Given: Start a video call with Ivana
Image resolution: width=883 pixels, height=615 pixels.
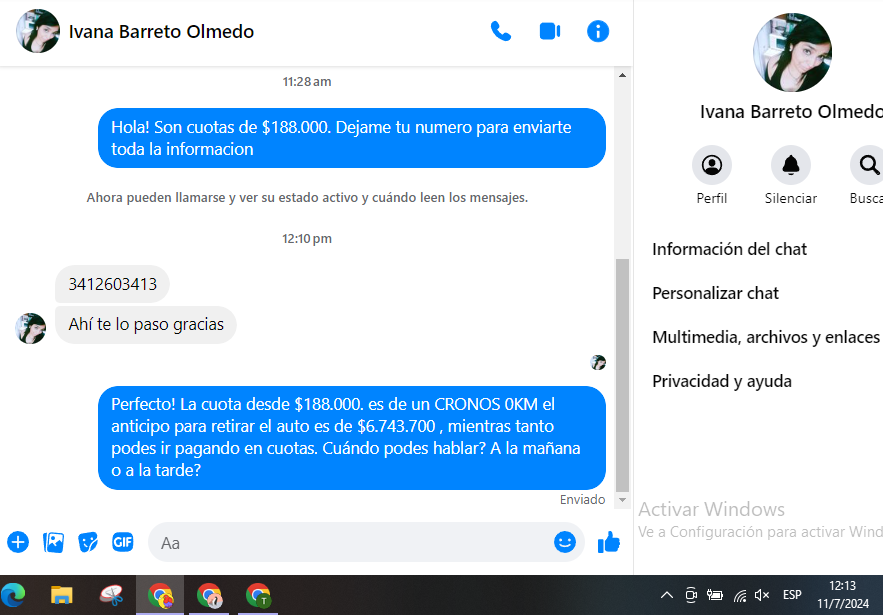Looking at the screenshot, I should coord(549,31).
